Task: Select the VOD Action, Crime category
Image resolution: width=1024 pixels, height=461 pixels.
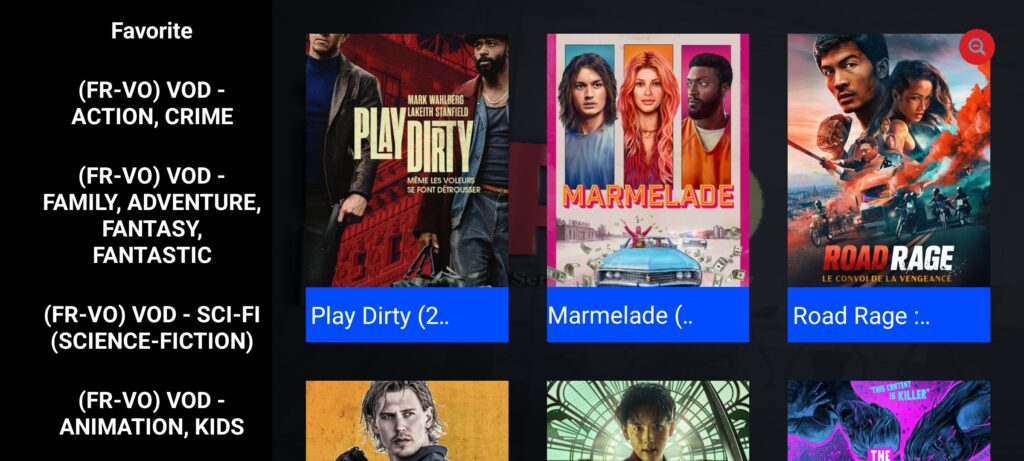Action: (x=152, y=104)
